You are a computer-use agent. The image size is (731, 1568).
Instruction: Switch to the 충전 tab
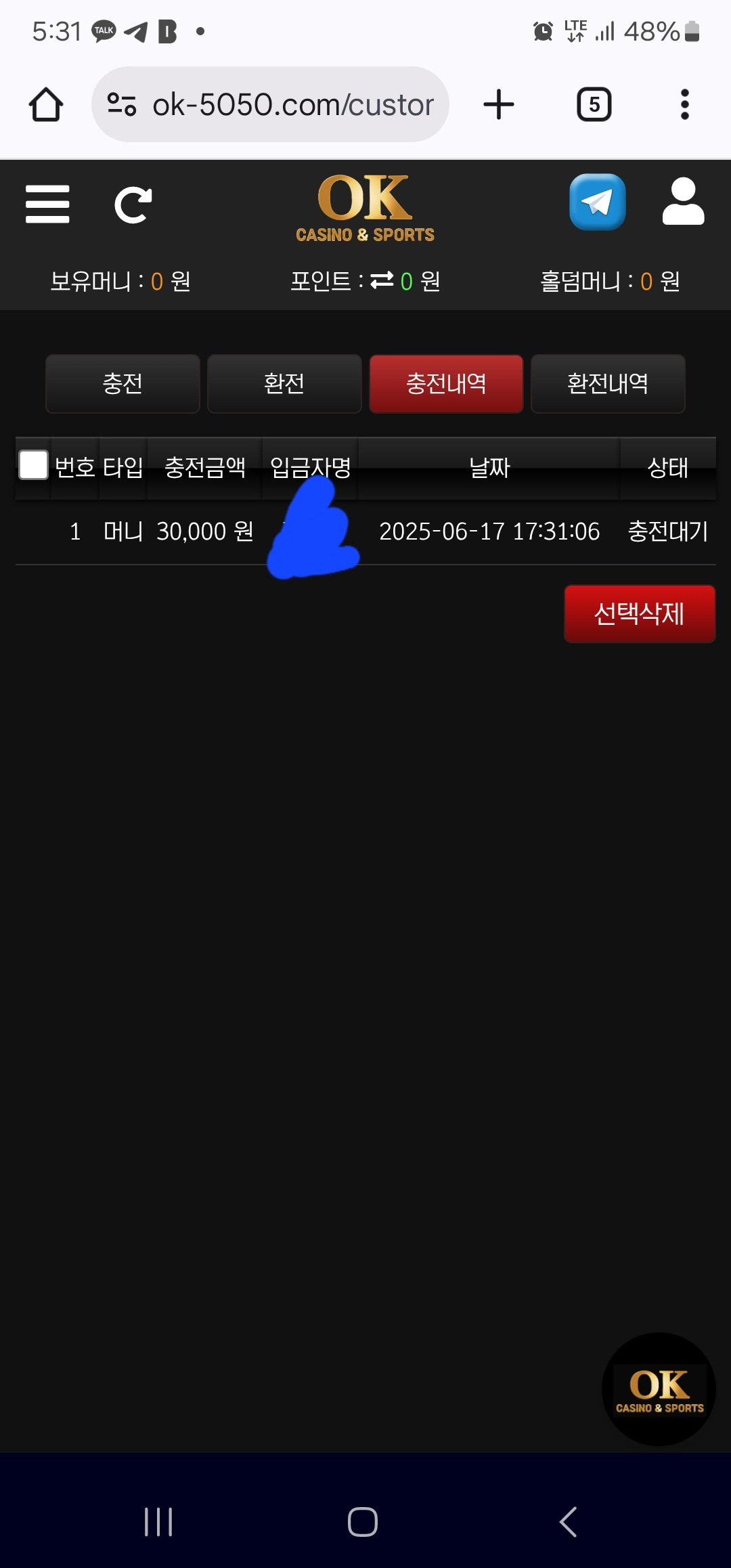[x=123, y=383]
